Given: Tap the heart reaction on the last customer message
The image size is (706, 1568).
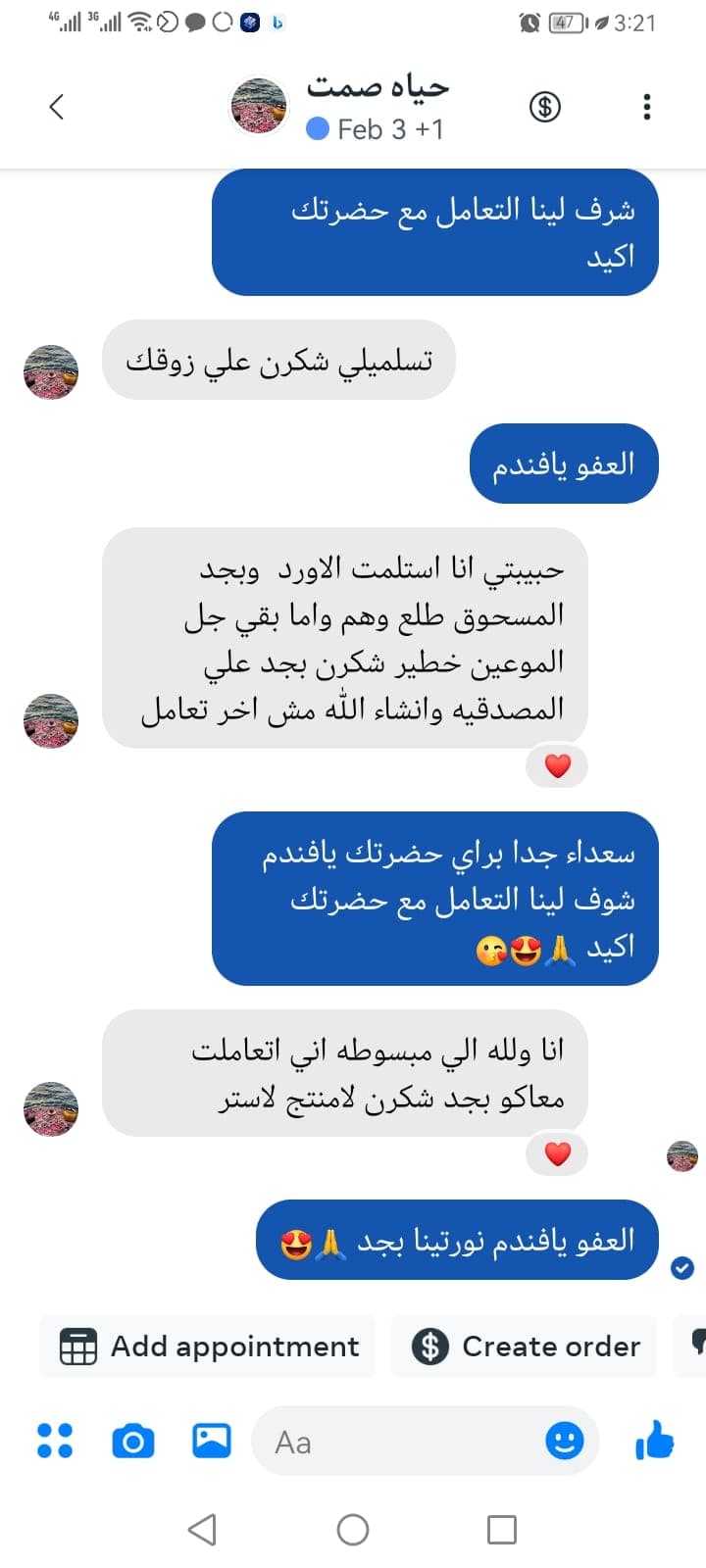Looking at the screenshot, I should pos(557,1154).
